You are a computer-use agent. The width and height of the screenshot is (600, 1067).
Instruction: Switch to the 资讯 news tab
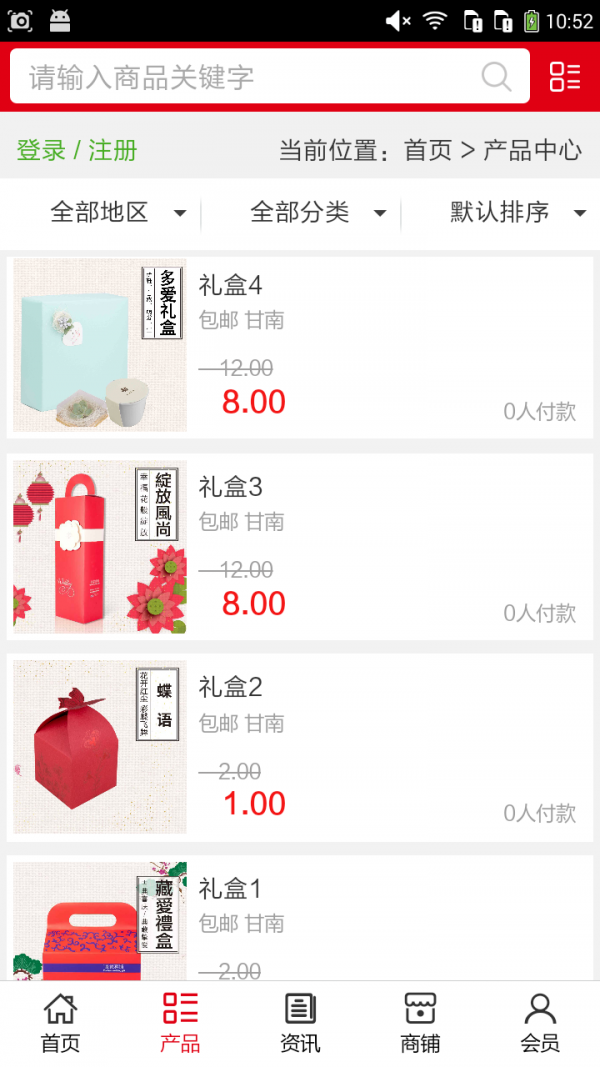[300, 1023]
